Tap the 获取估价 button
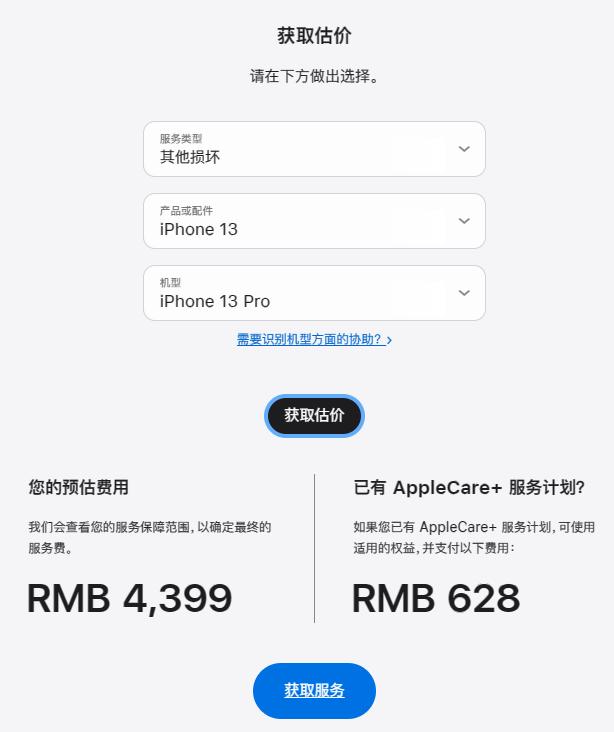The width and height of the screenshot is (614, 732). pos(314,416)
